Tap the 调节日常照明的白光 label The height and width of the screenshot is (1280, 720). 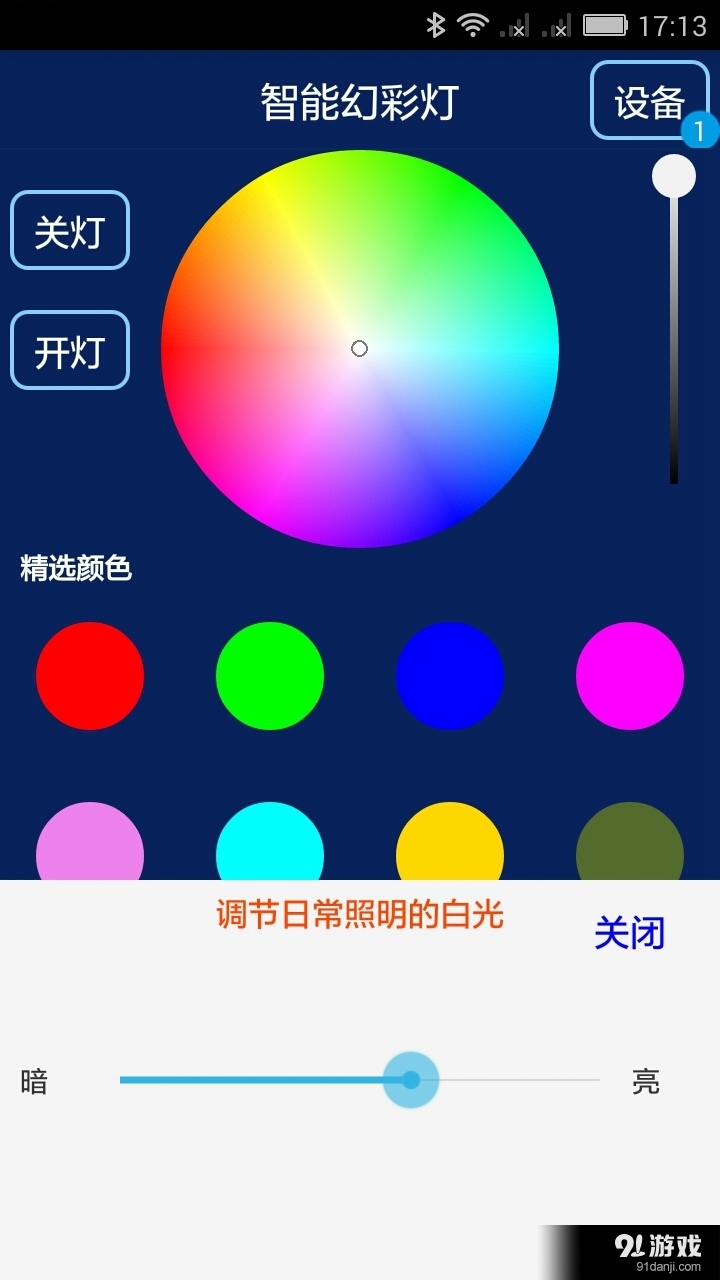pyautogui.click(x=360, y=912)
